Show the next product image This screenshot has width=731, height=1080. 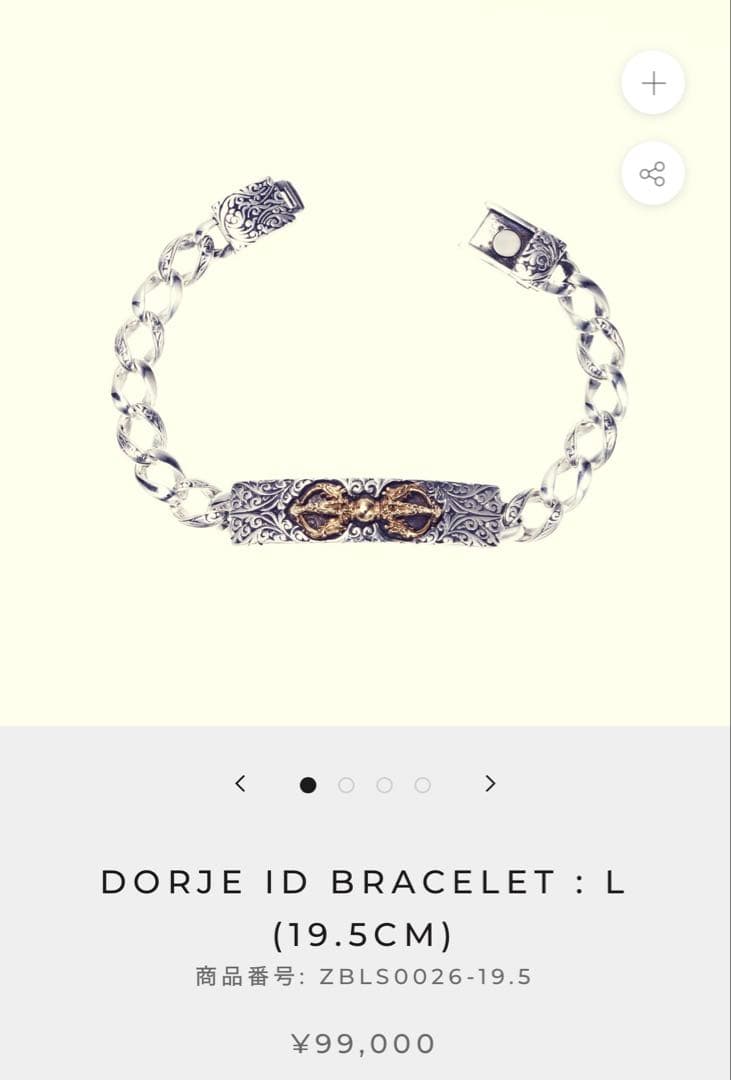pyautogui.click(x=490, y=784)
